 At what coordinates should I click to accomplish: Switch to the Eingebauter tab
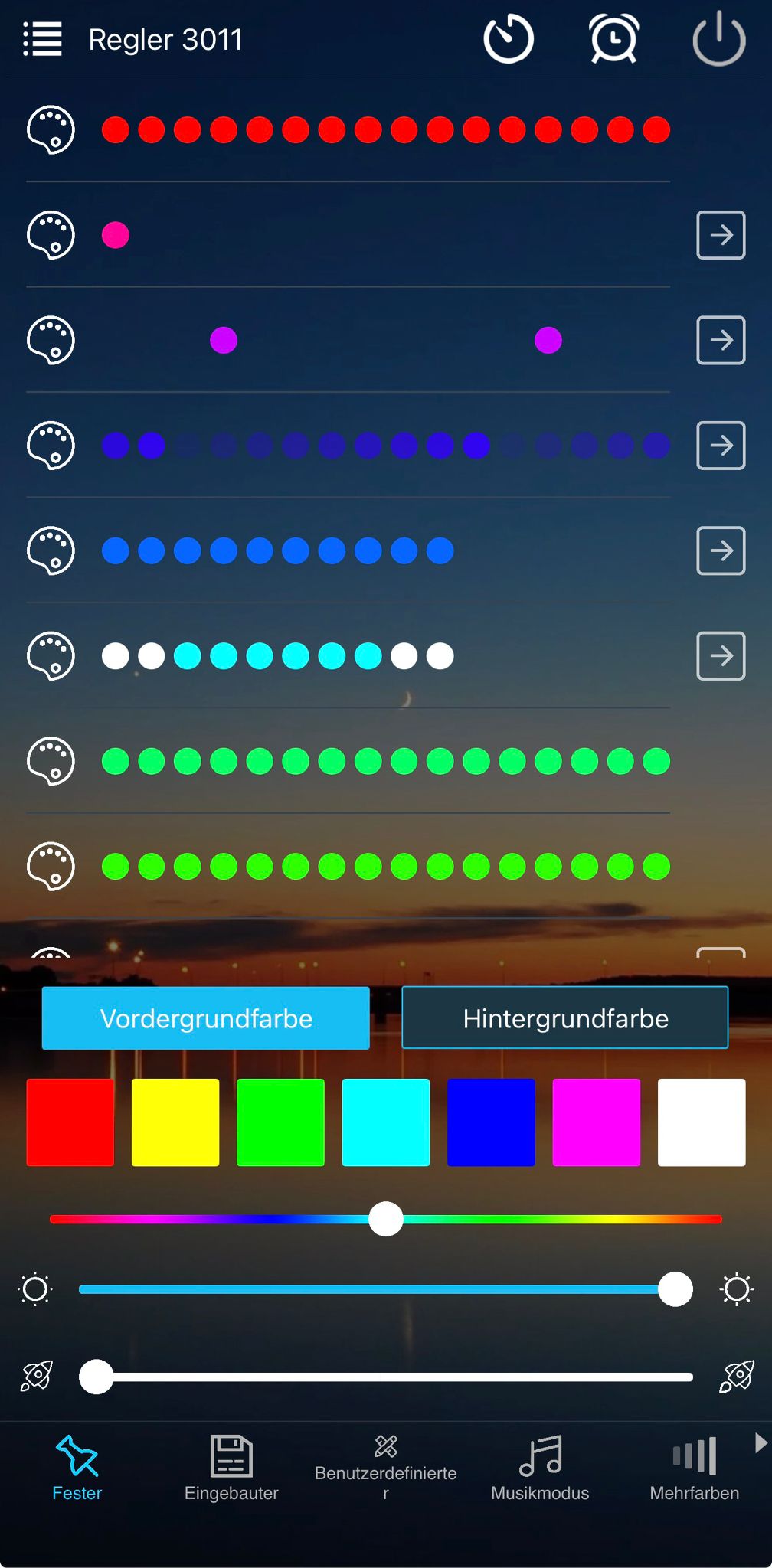(231, 1468)
